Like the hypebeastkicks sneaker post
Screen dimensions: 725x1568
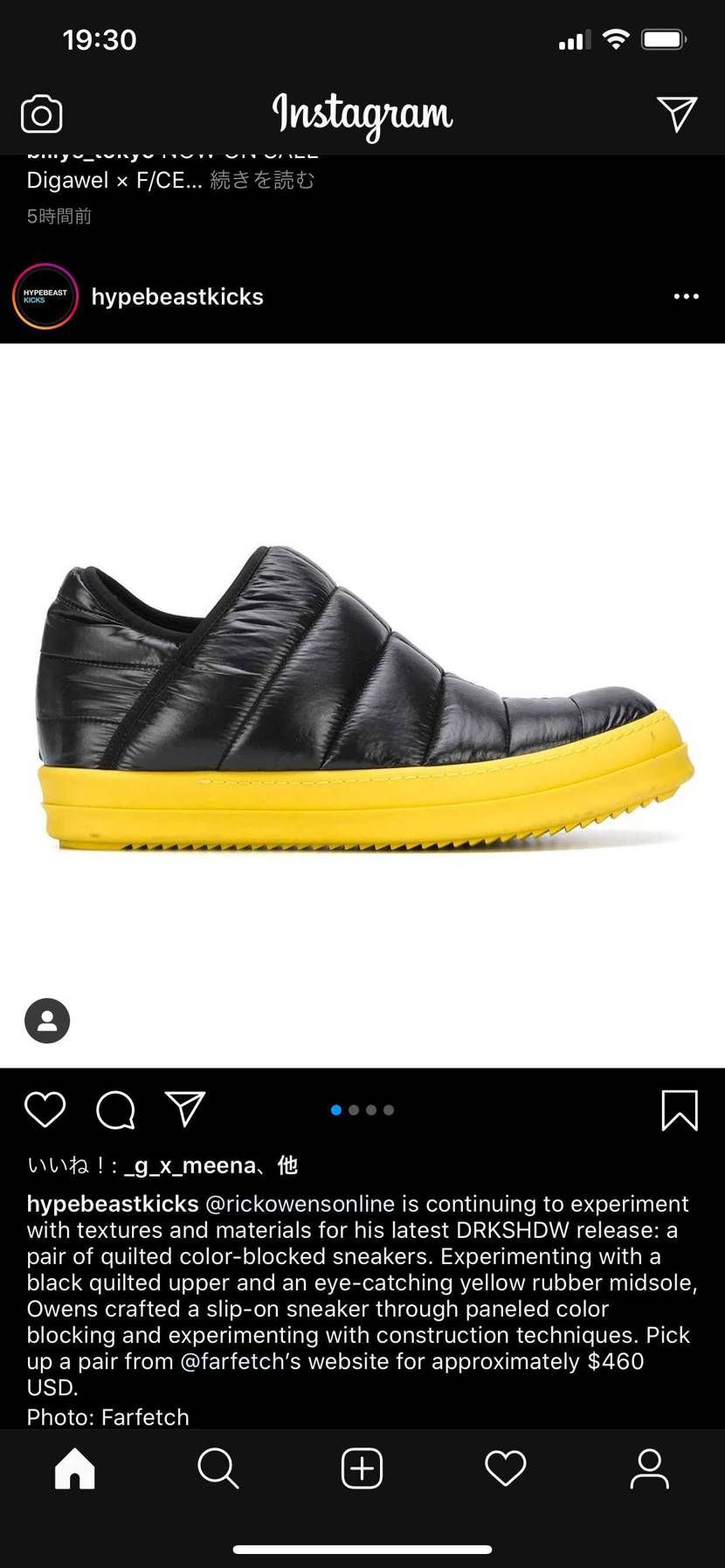pyautogui.click(x=45, y=1110)
